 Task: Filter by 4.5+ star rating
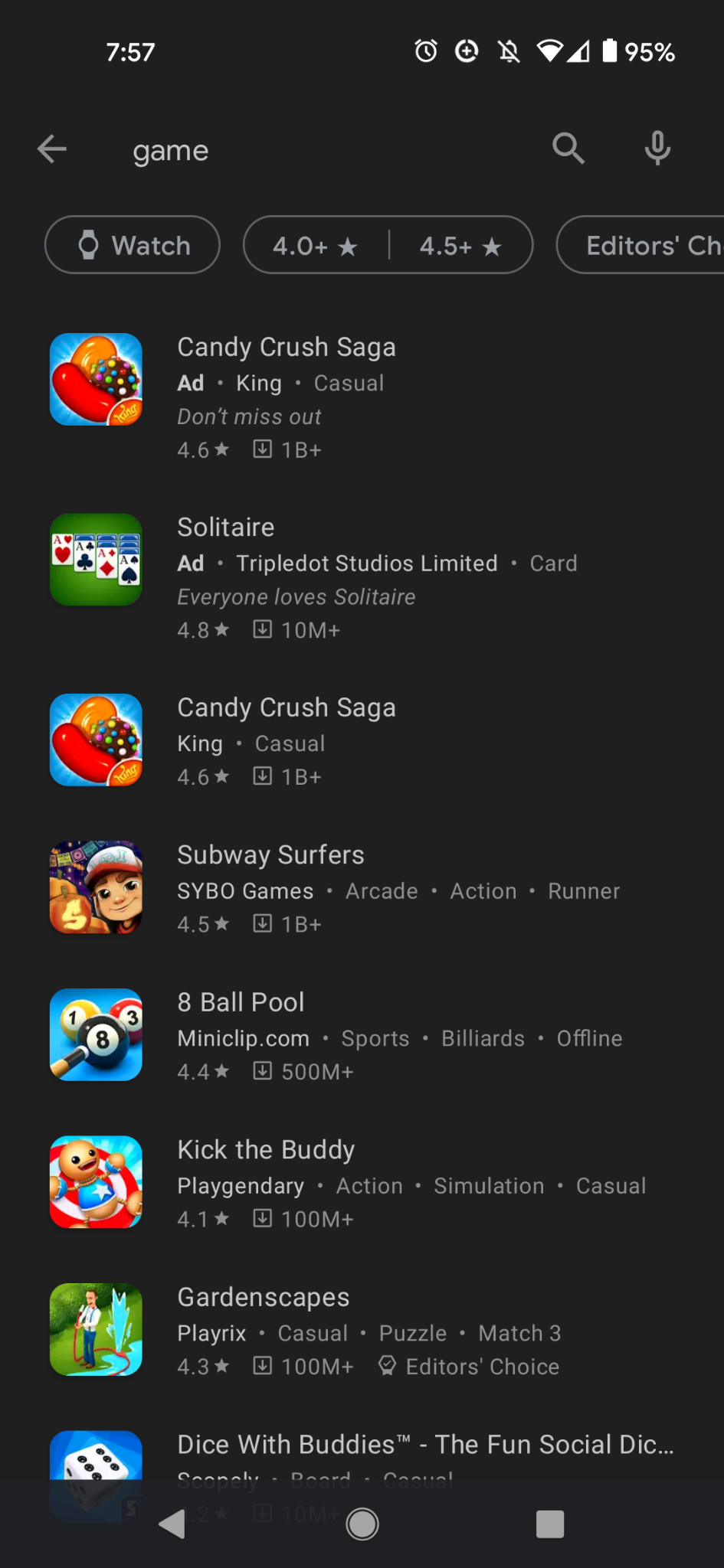(460, 246)
